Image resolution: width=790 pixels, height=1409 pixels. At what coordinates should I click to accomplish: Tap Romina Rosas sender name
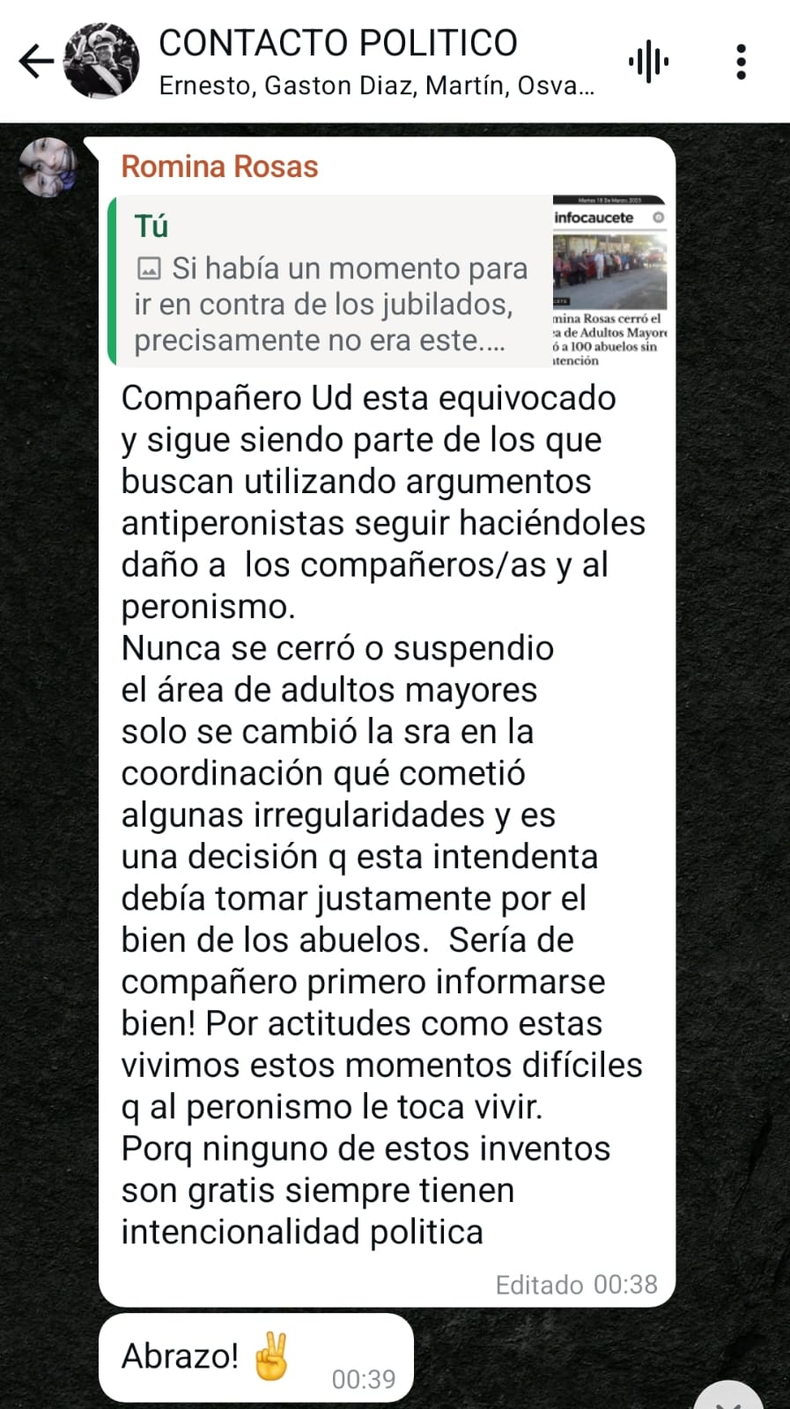[x=219, y=166]
